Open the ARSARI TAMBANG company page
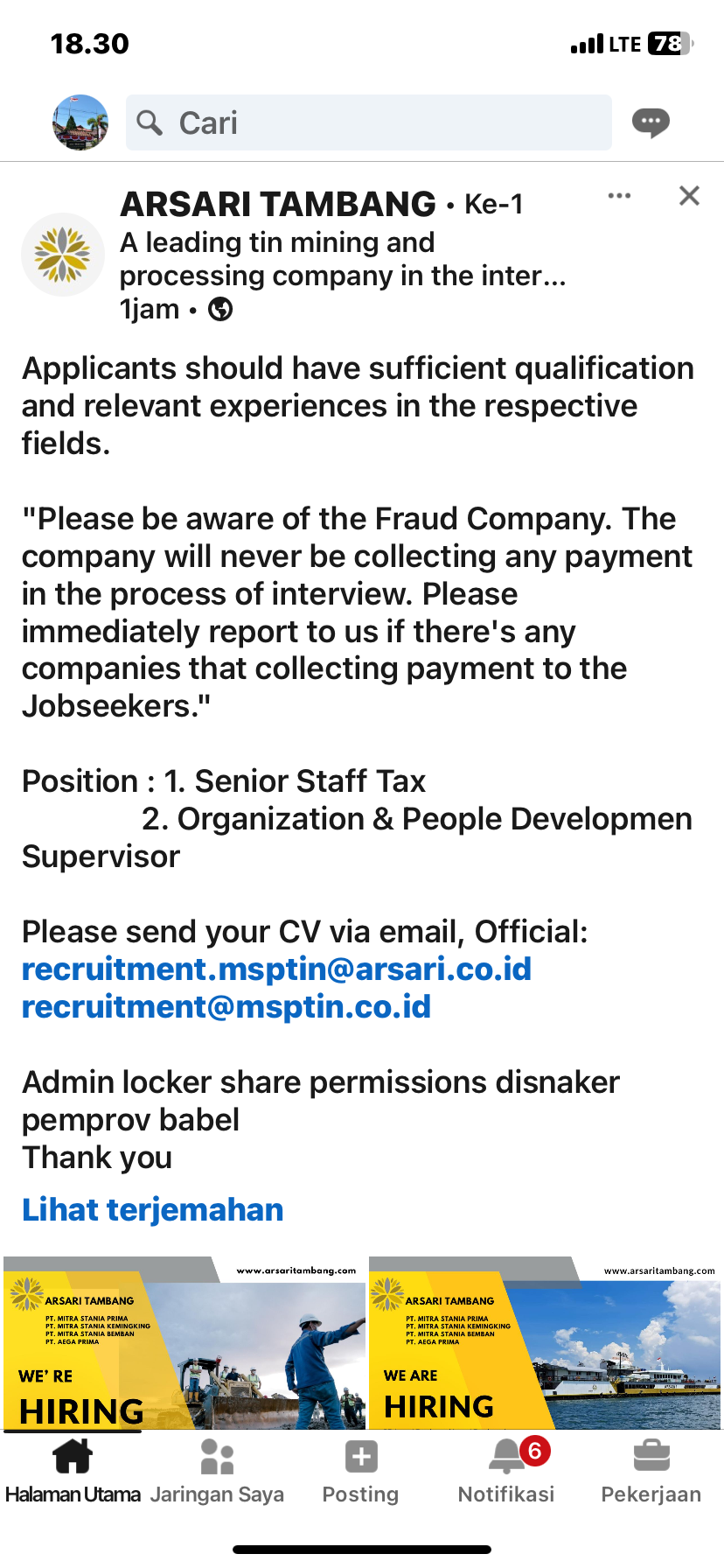Screen dimensions: 724x1568 [x=278, y=205]
